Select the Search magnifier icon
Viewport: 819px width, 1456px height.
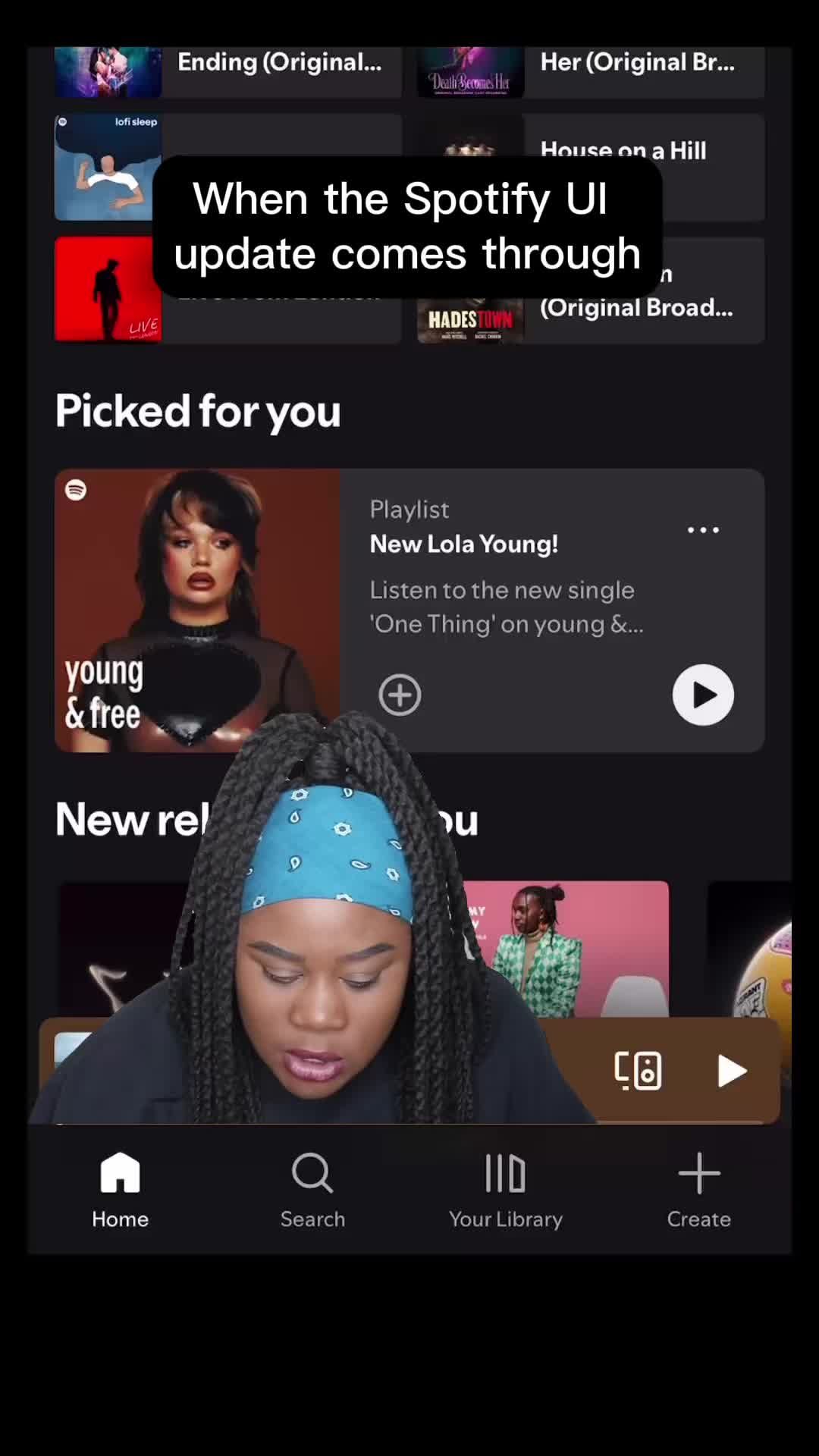tap(312, 1173)
